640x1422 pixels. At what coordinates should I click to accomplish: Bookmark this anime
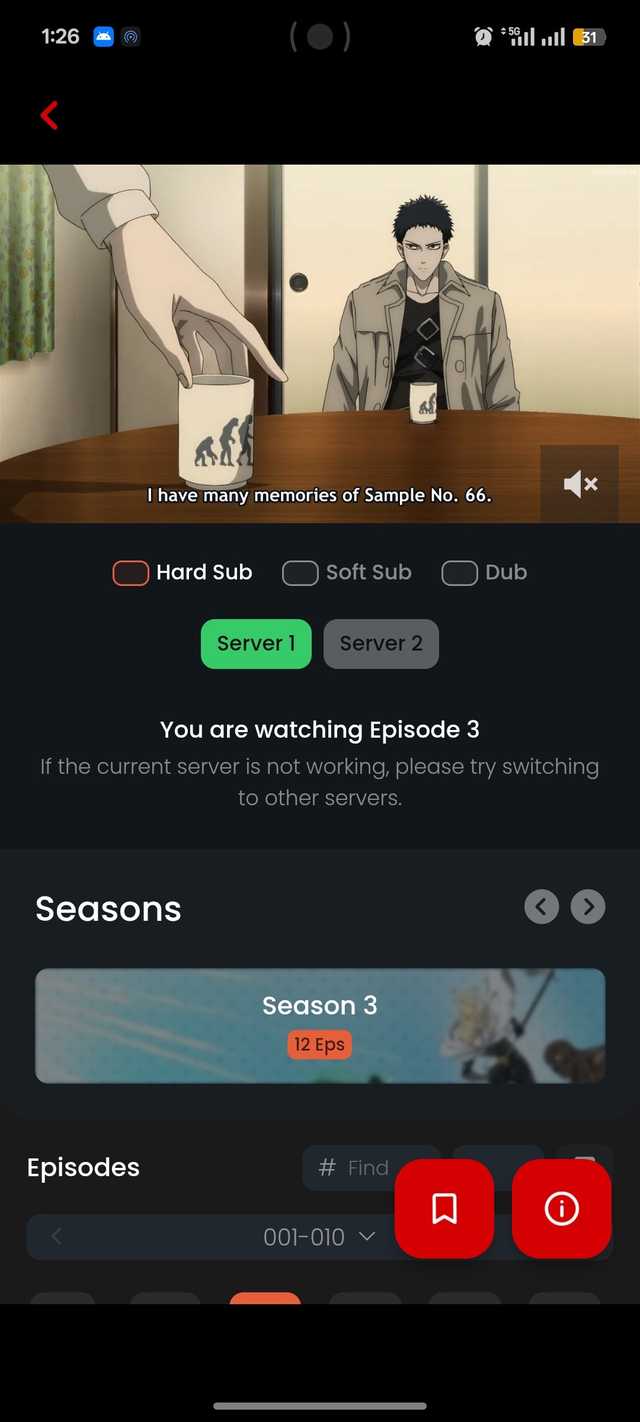click(x=444, y=1209)
